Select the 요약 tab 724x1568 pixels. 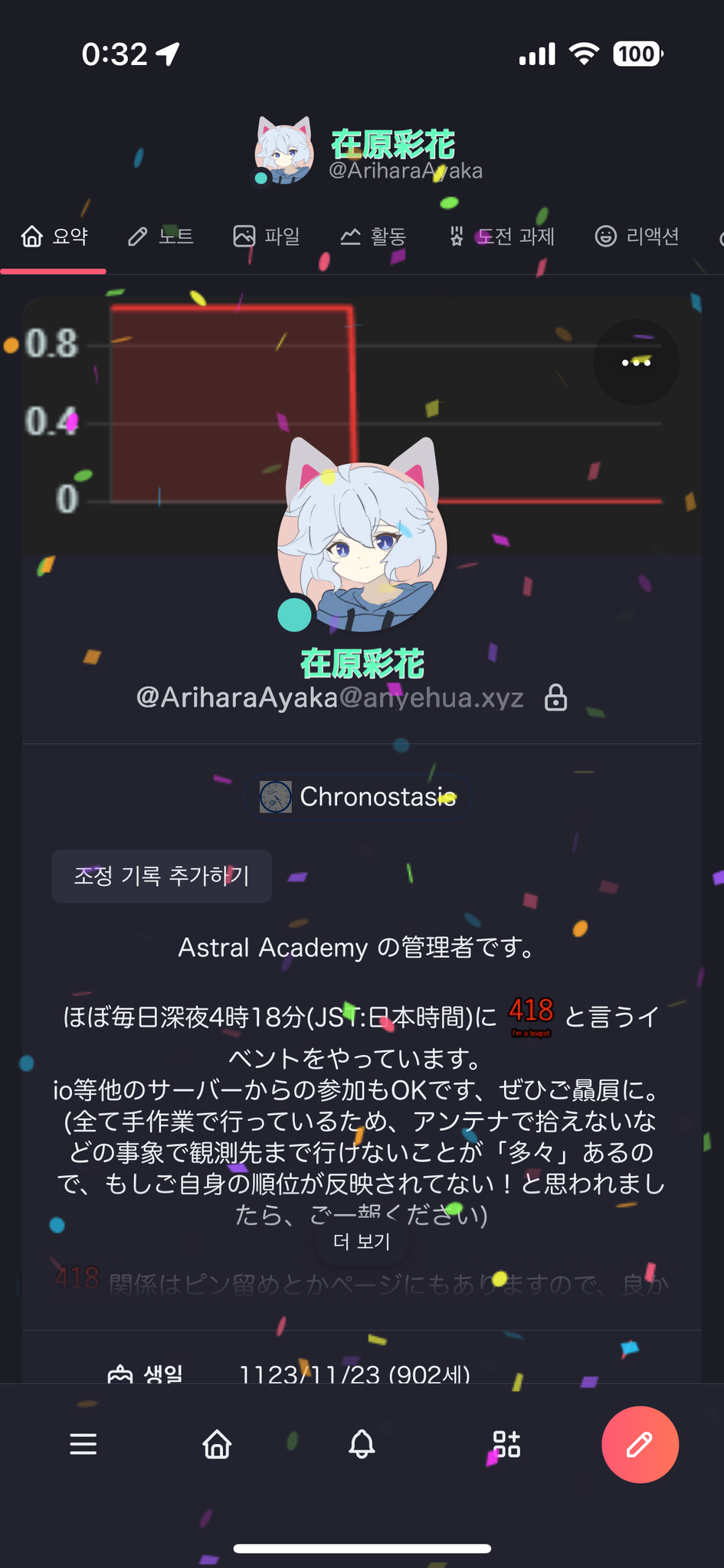(54, 237)
